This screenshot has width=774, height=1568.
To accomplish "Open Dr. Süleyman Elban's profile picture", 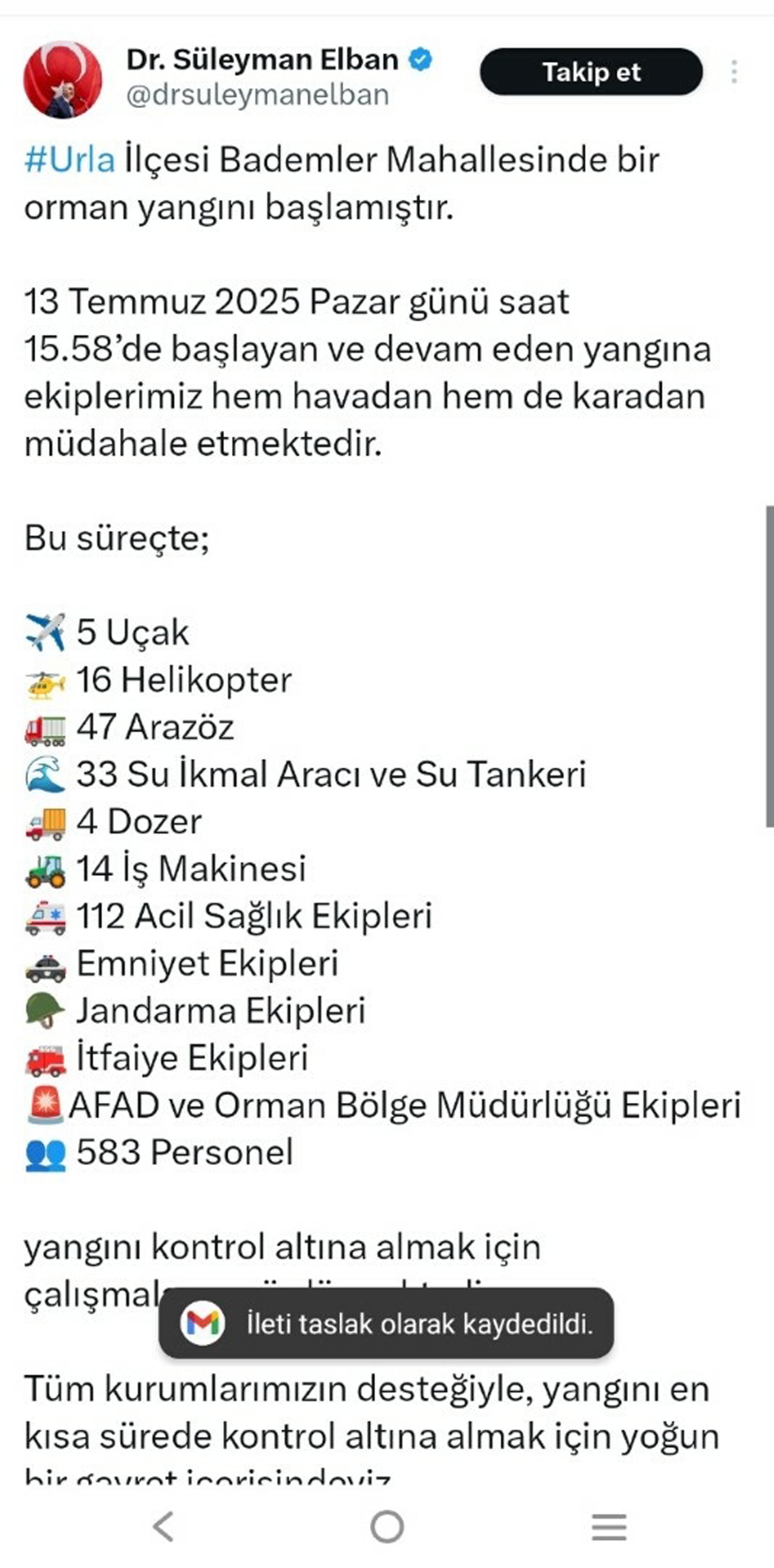I will (x=63, y=79).
